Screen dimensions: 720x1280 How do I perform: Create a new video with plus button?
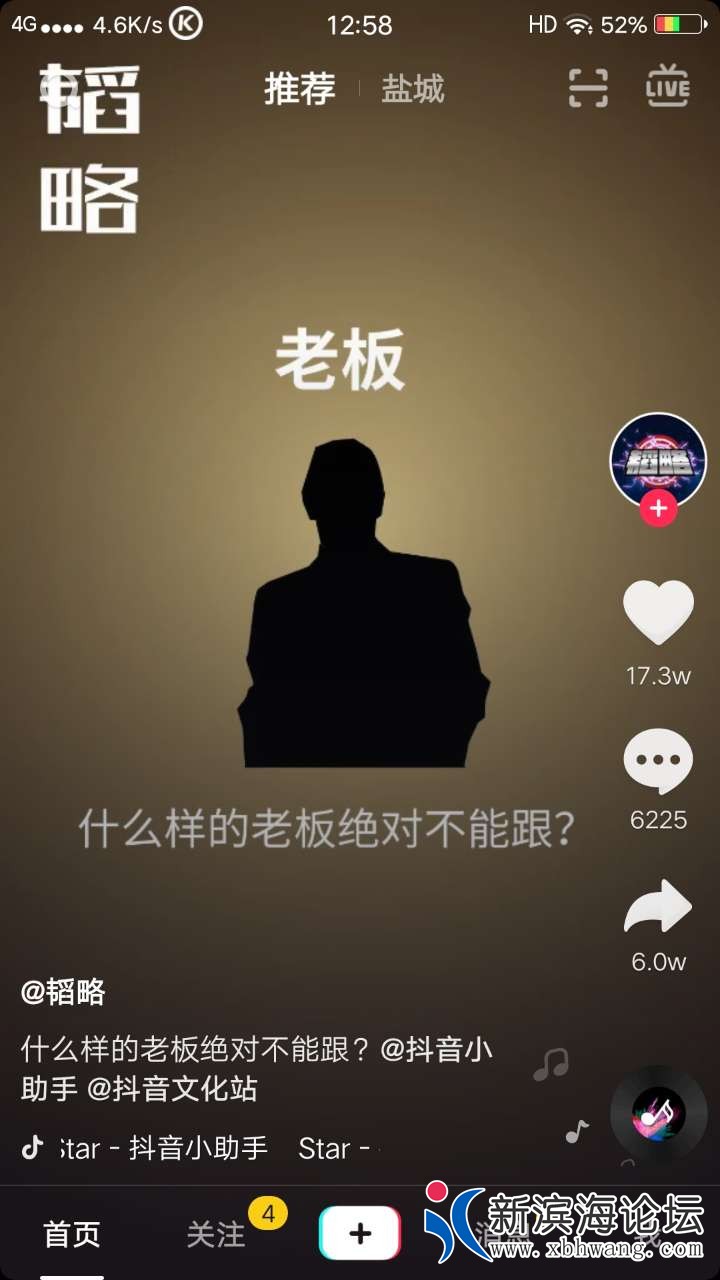point(360,1233)
